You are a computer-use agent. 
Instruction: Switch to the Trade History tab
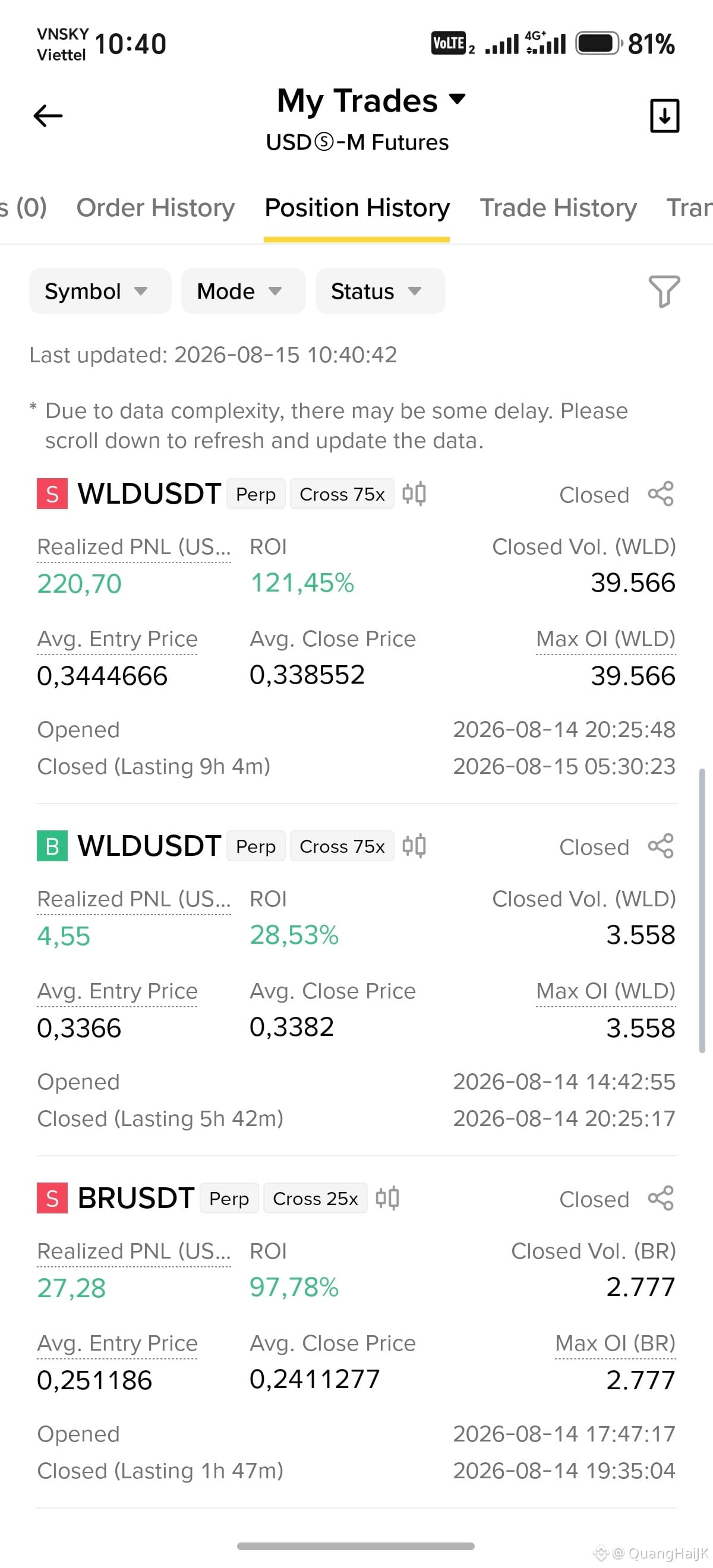[x=558, y=207]
